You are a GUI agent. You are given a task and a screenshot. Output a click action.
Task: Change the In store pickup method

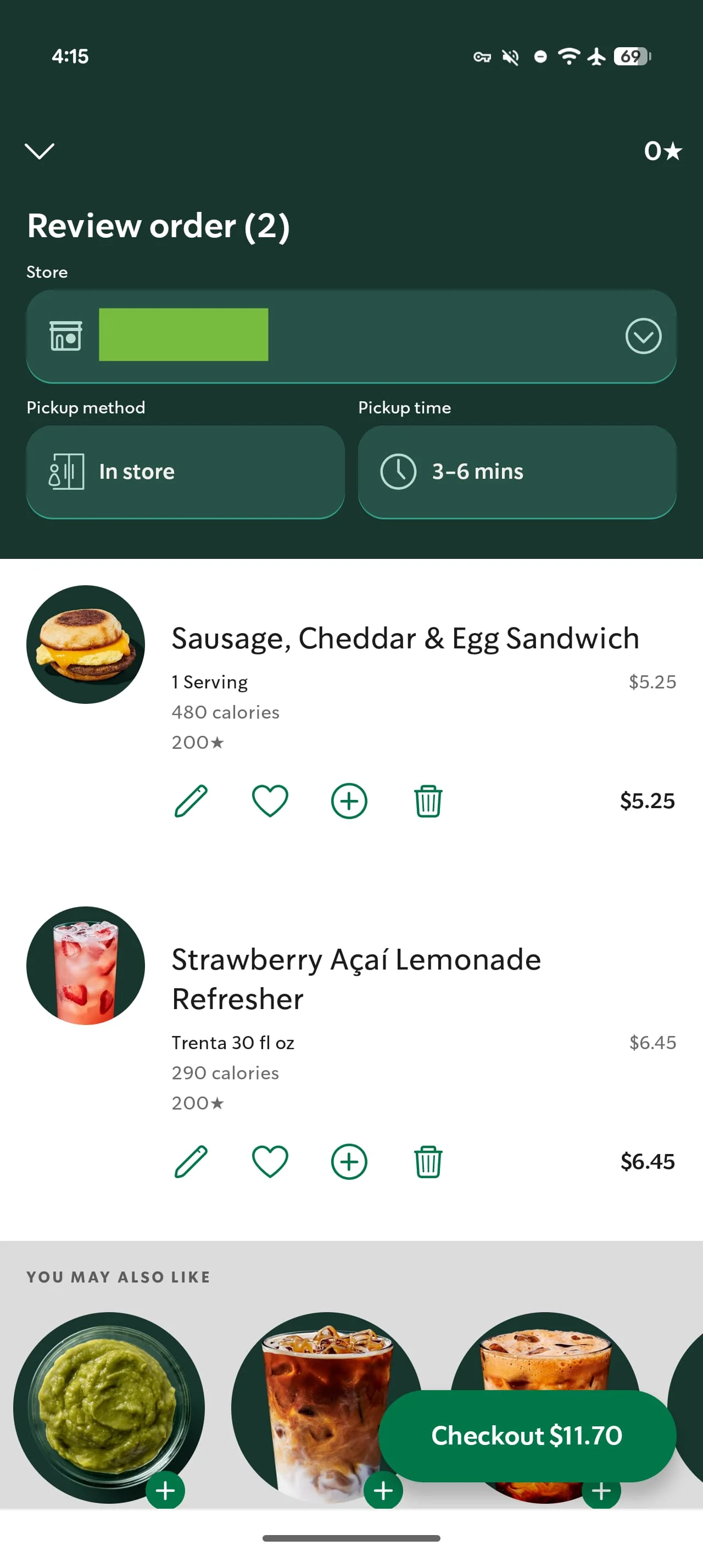tap(186, 472)
